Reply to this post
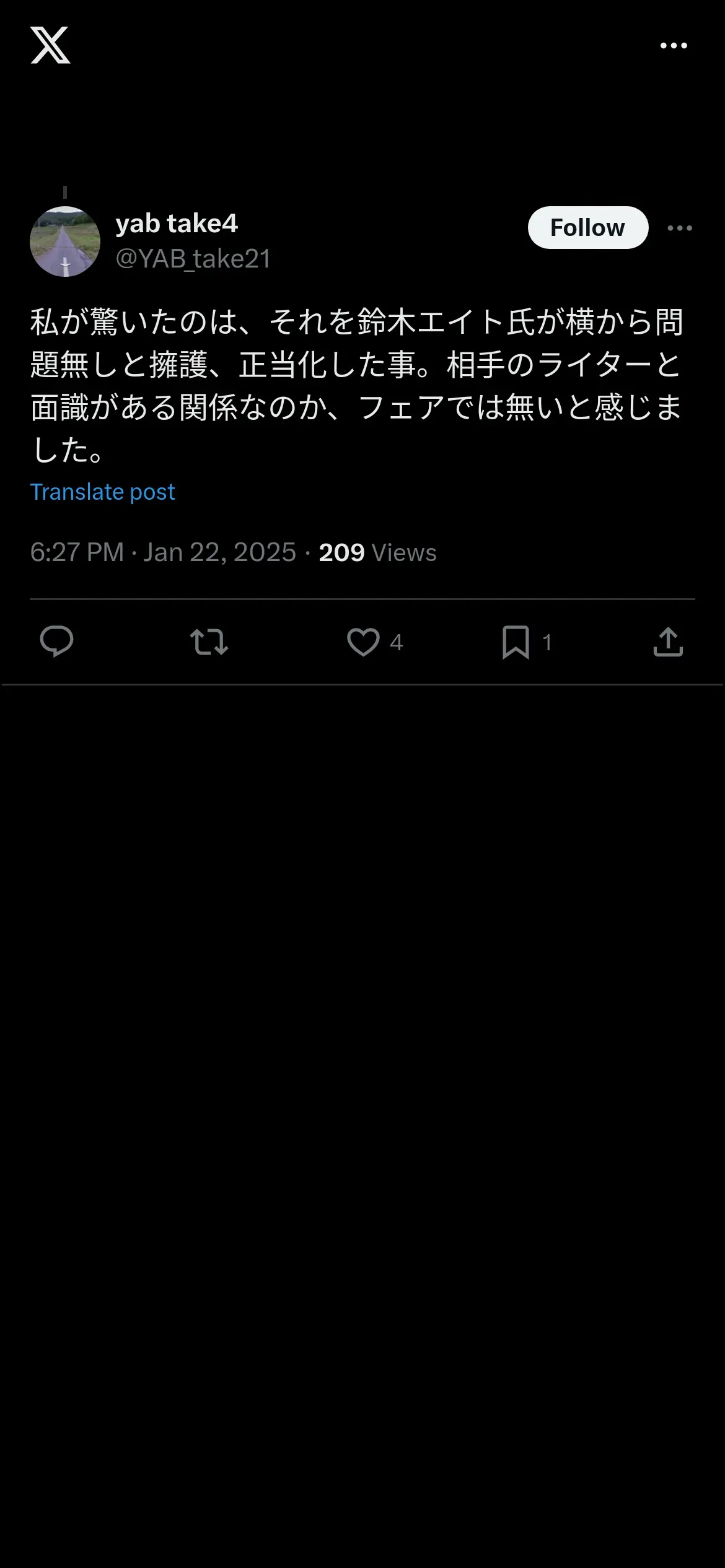 coord(56,642)
